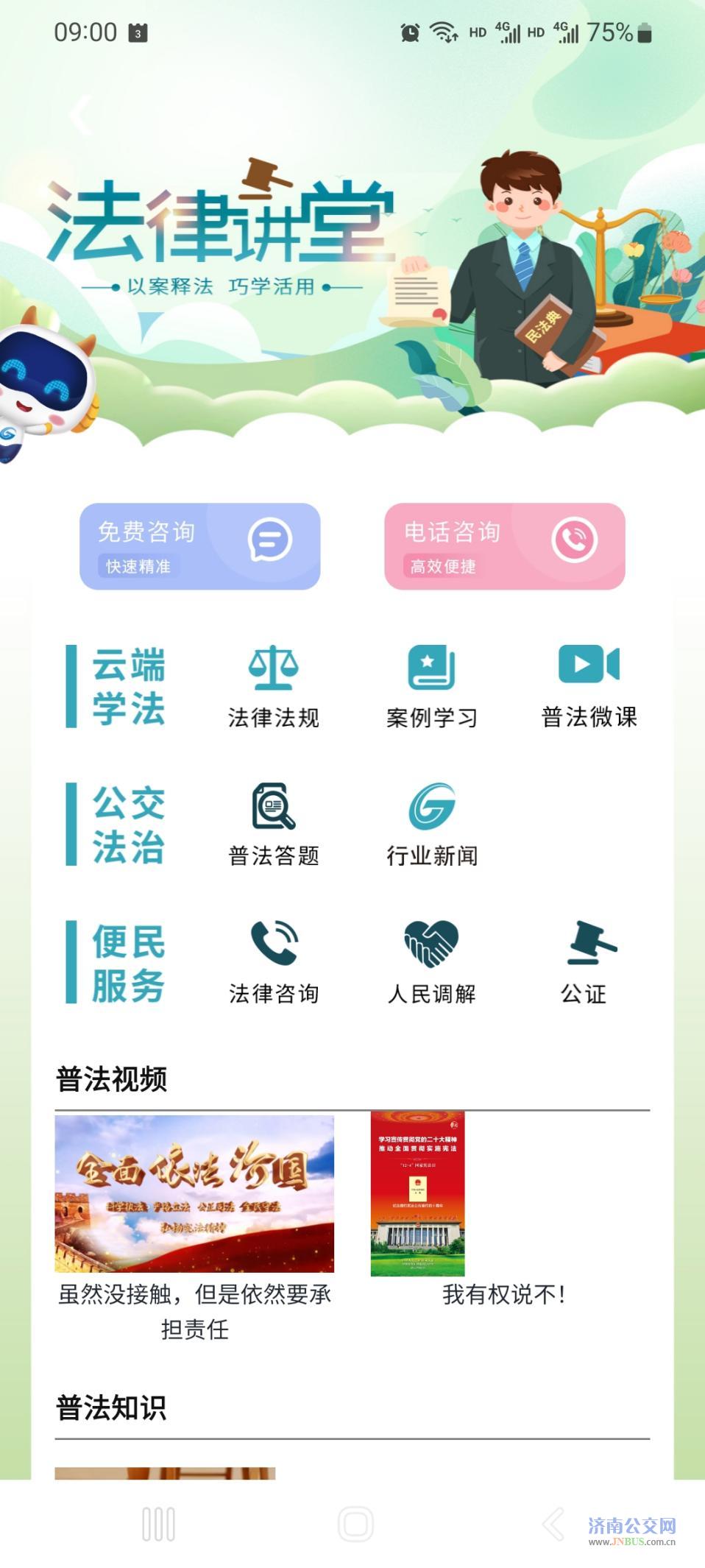Open 案例学习 case study
This screenshot has width=705, height=1568.
click(431, 686)
